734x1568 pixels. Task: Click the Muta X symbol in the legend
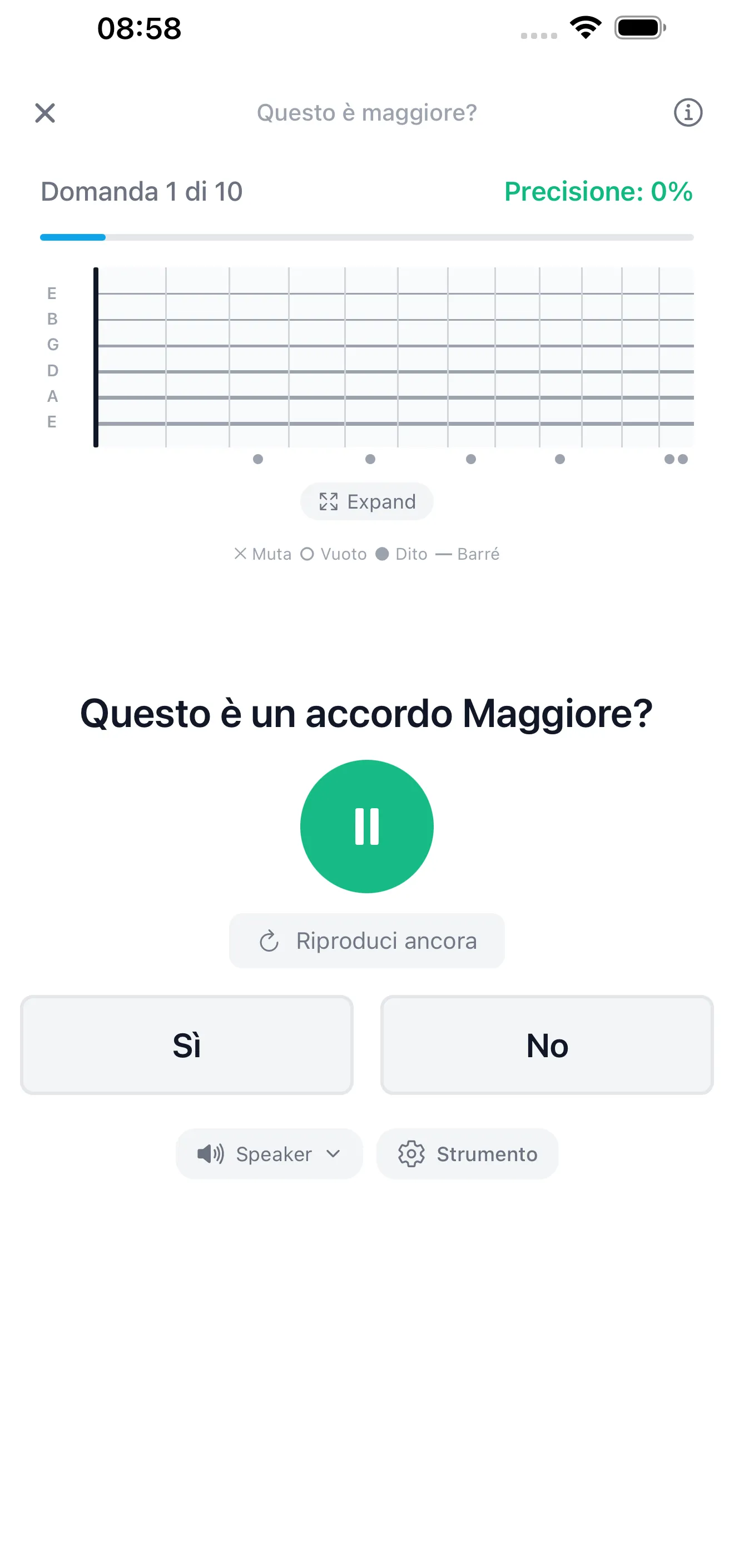tap(241, 554)
